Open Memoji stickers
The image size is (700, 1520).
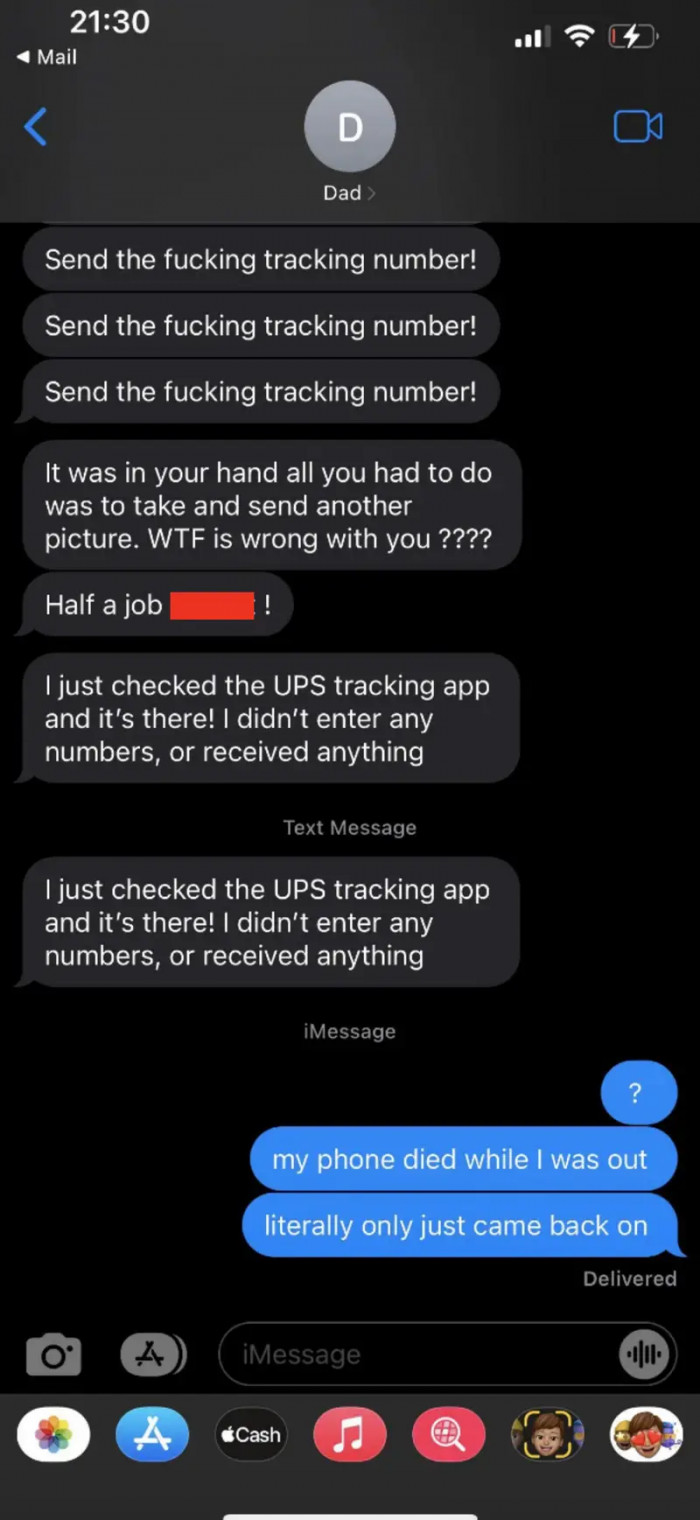coord(646,1435)
